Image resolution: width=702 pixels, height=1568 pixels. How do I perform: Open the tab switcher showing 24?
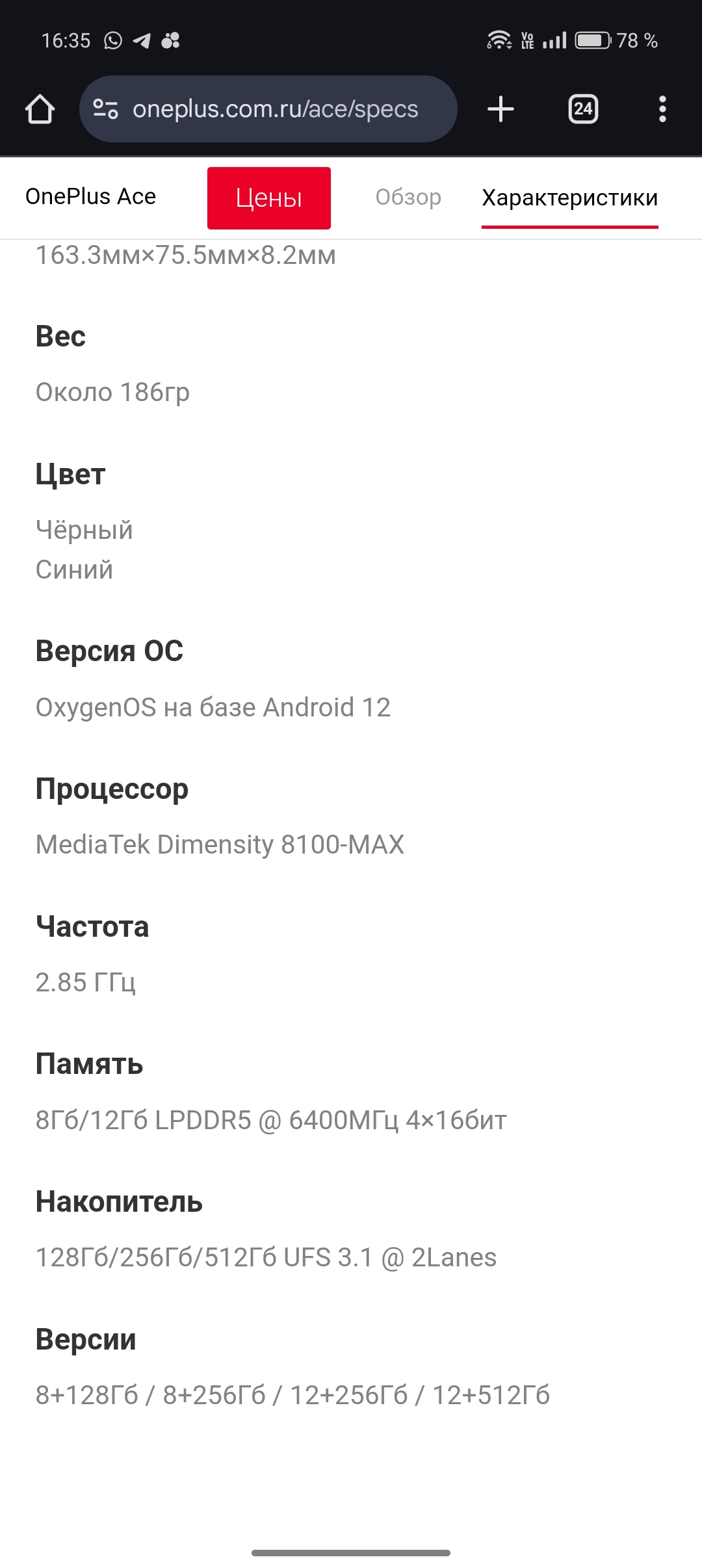583,109
